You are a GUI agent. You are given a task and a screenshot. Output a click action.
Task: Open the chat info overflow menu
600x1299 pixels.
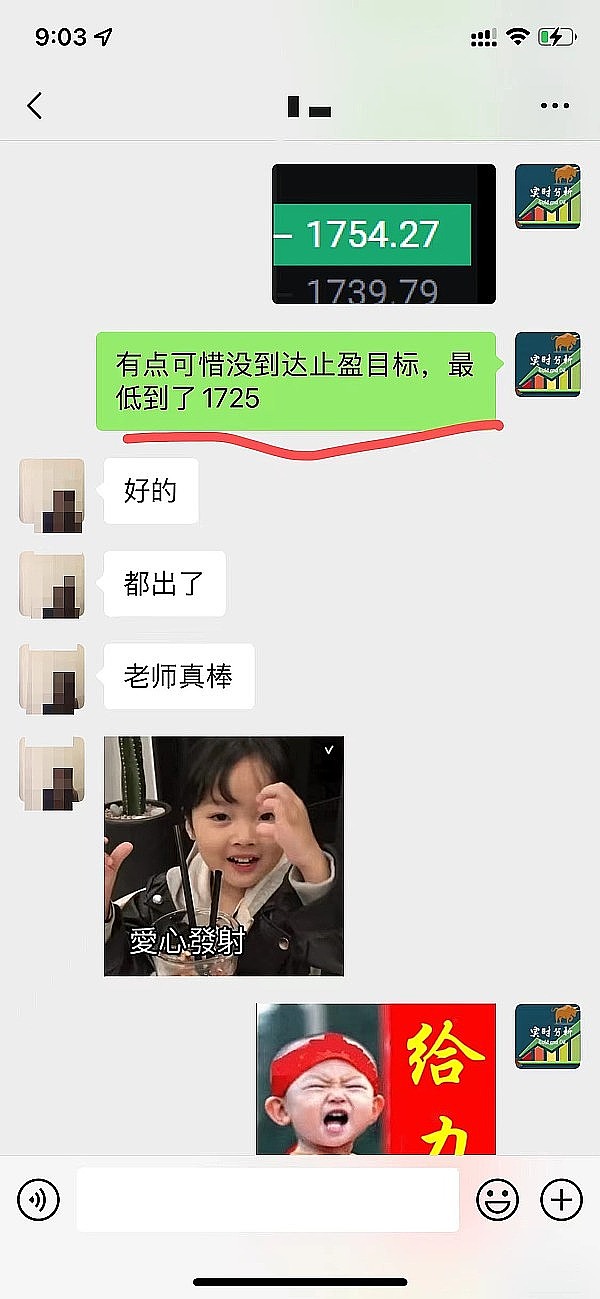[554, 106]
